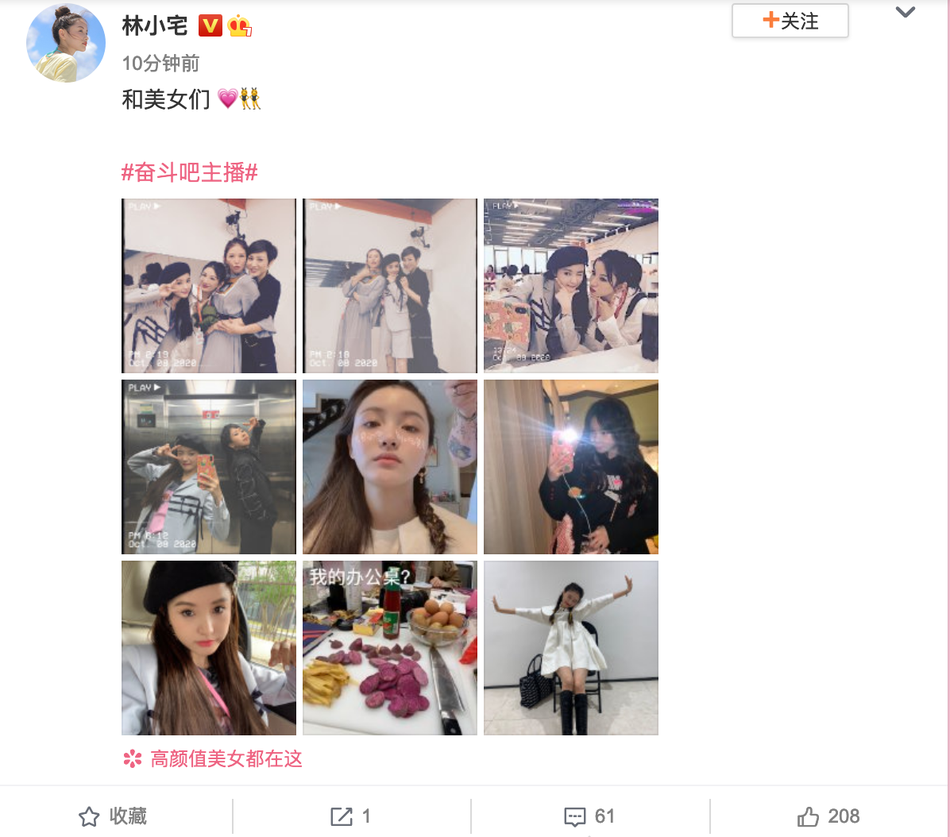The width and height of the screenshot is (950, 837).
Task: Add this post to 收藏 favorites
Action: [x=113, y=816]
